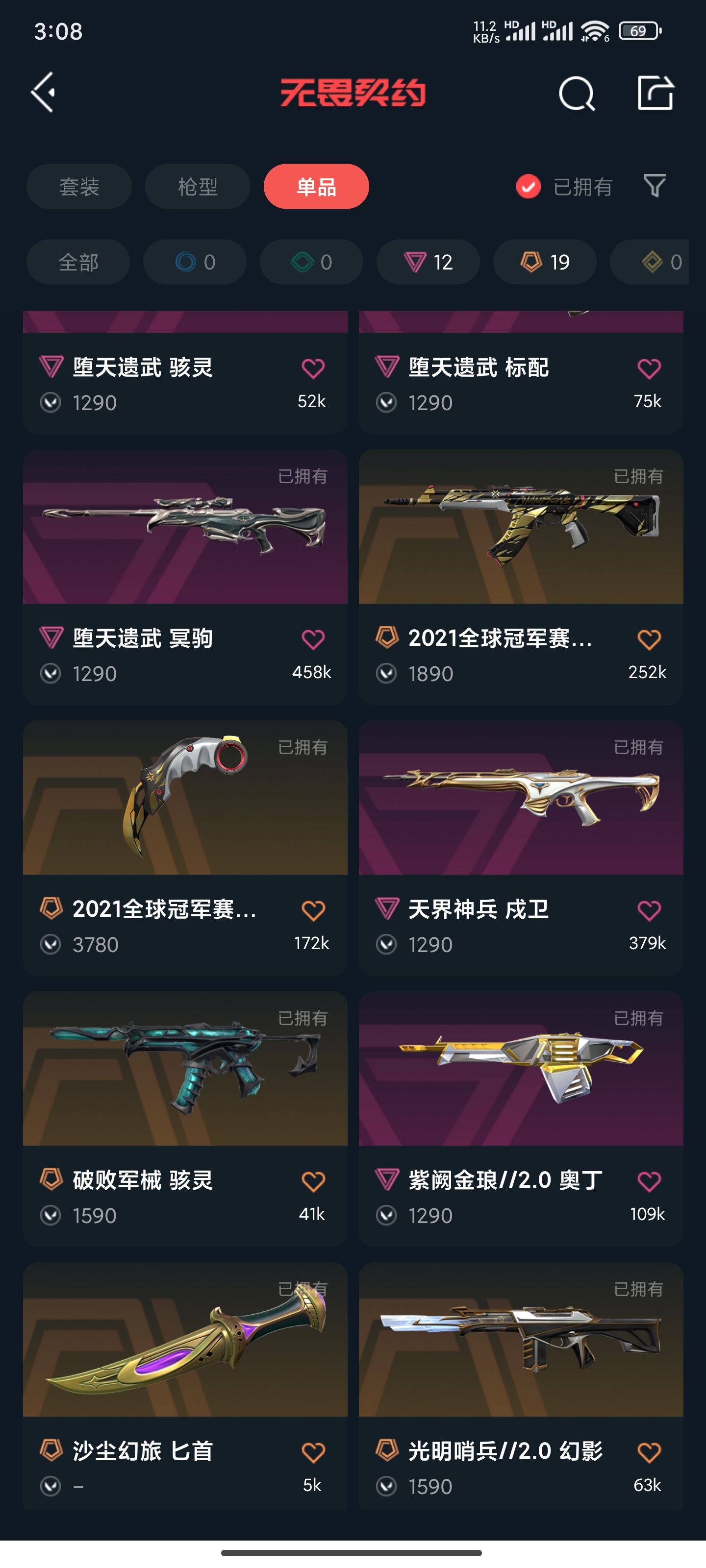The height and width of the screenshot is (1568, 706).
Task: Open the 天界神兵 戍卫 skin card
Action: pos(521,799)
